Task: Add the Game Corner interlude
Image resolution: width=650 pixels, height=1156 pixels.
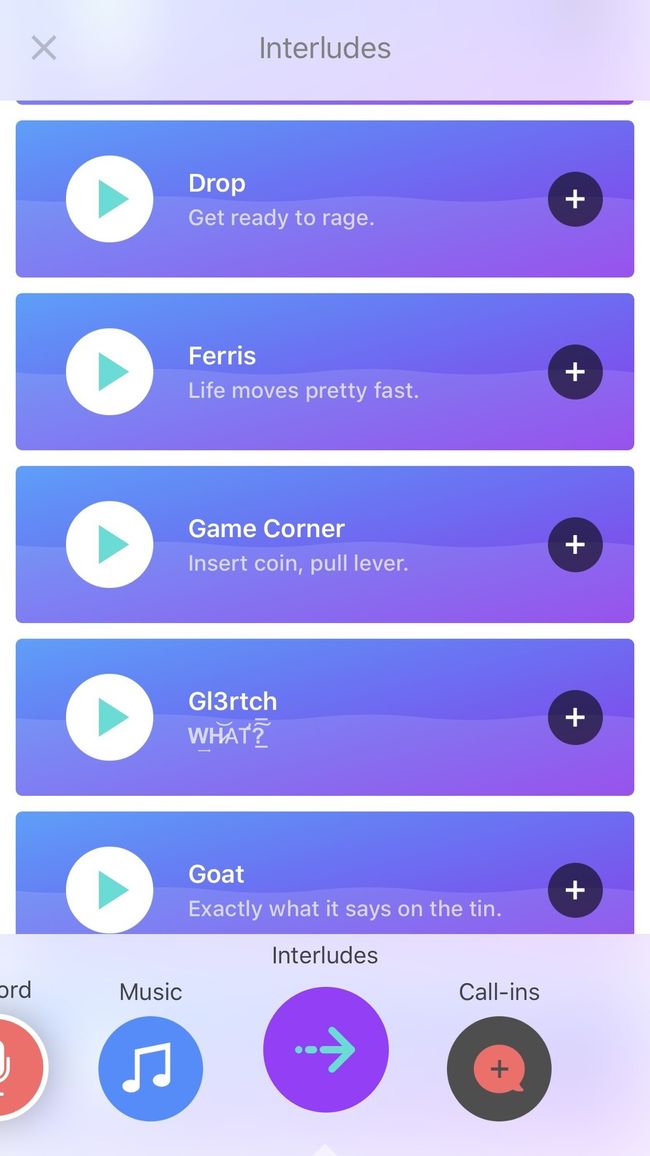Action: click(575, 545)
